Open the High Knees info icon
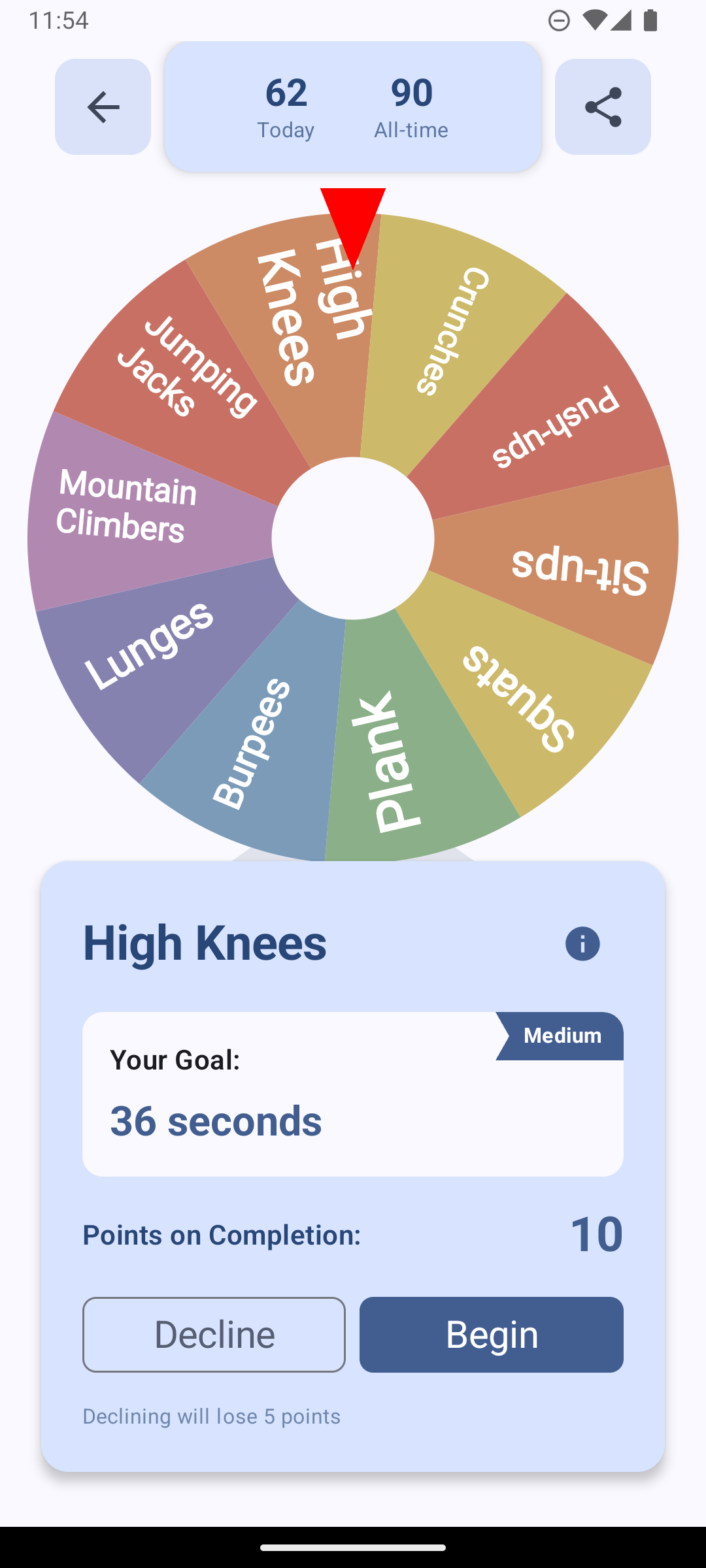This screenshot has height=1568, width=706. [582, 943]
